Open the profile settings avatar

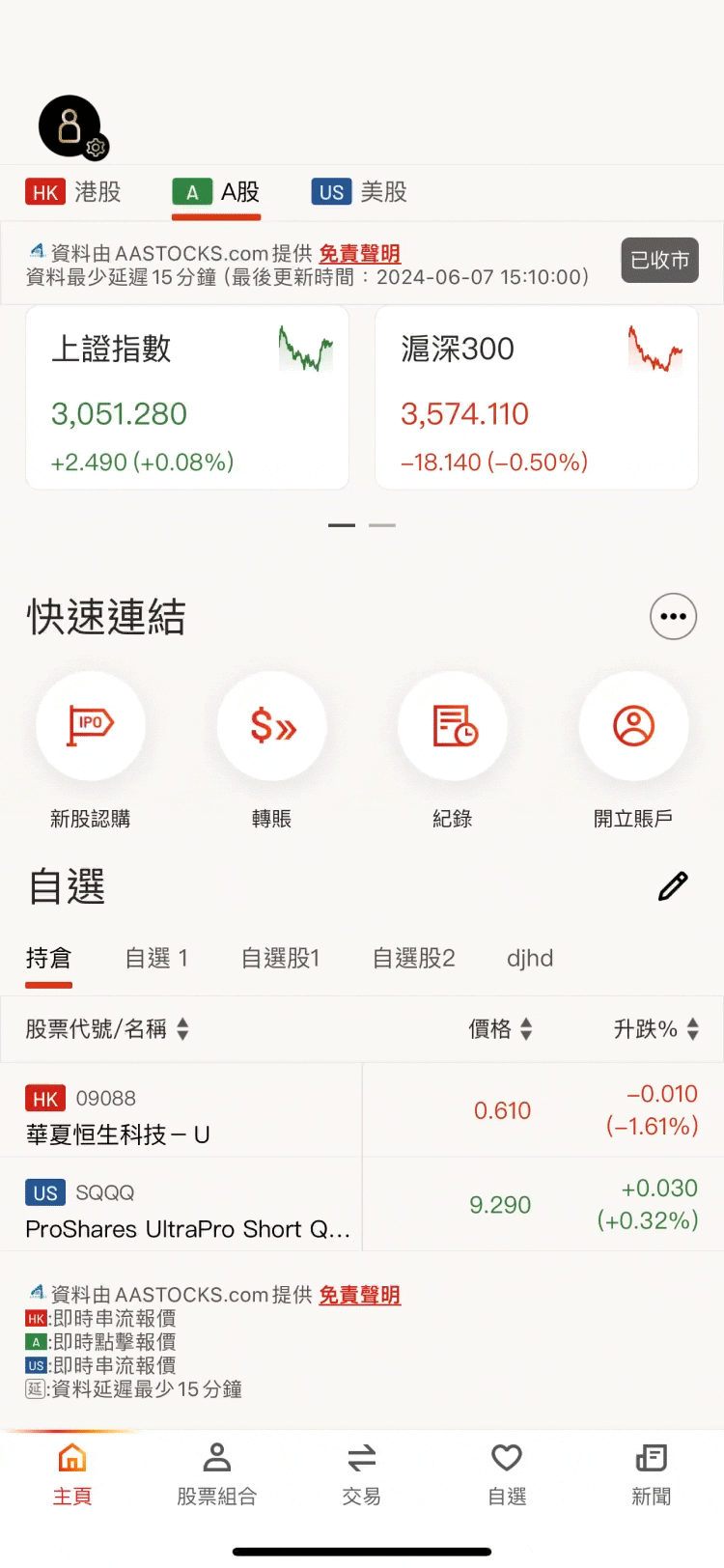(x=72, y=126)
